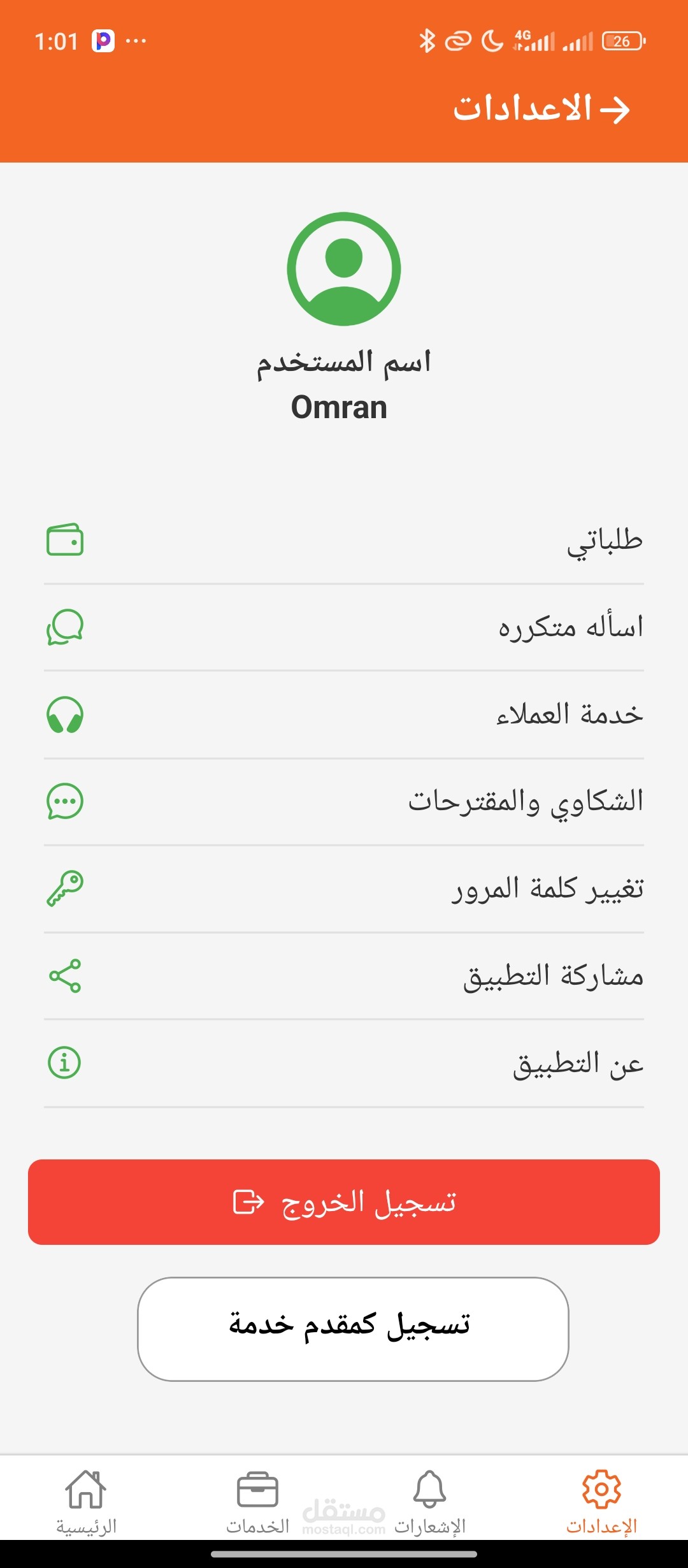688x1568 pixels.
Task: Open اسأله متكرره (FAQ) row
Action: pyautogui.click(x=344, y=627)
